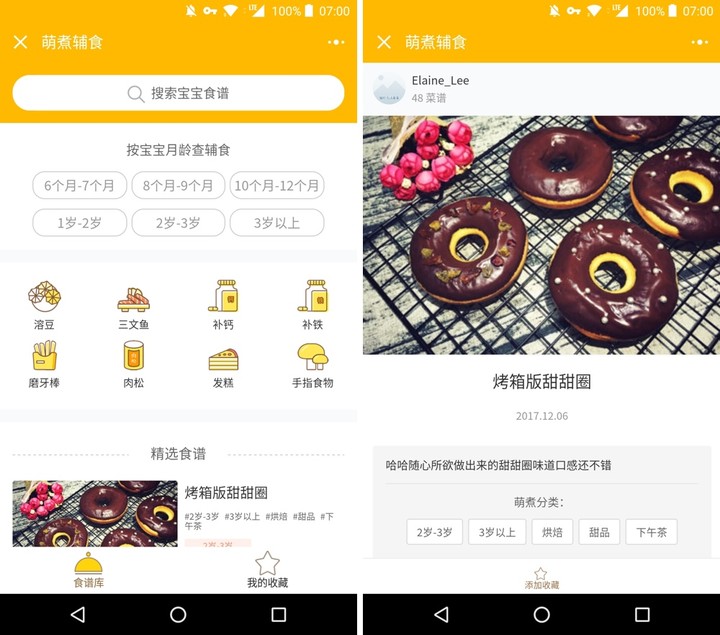
Task: Select the 6个月-7个月 age chip
Action: [79, 186]
